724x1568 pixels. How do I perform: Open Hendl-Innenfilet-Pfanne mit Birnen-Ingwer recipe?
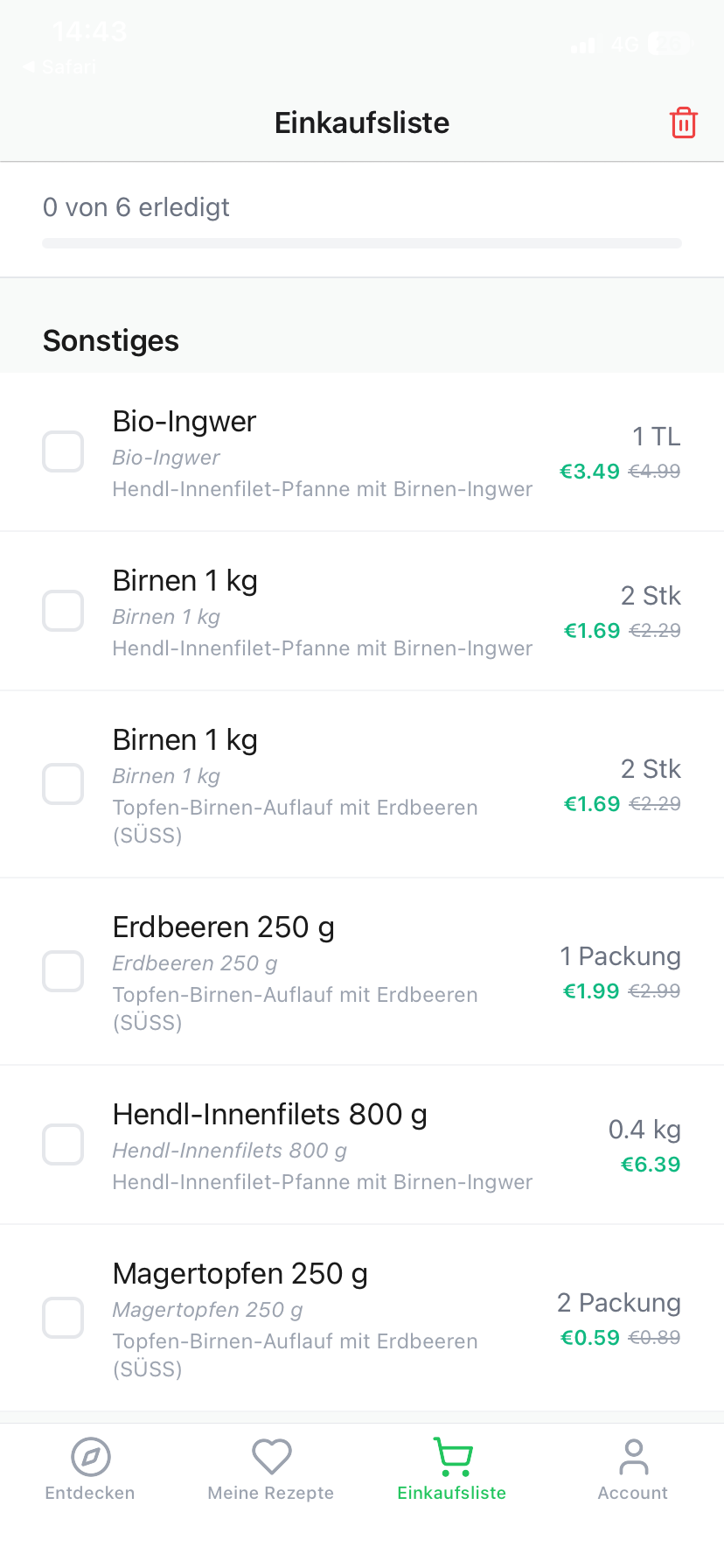[x=322, y=489]
